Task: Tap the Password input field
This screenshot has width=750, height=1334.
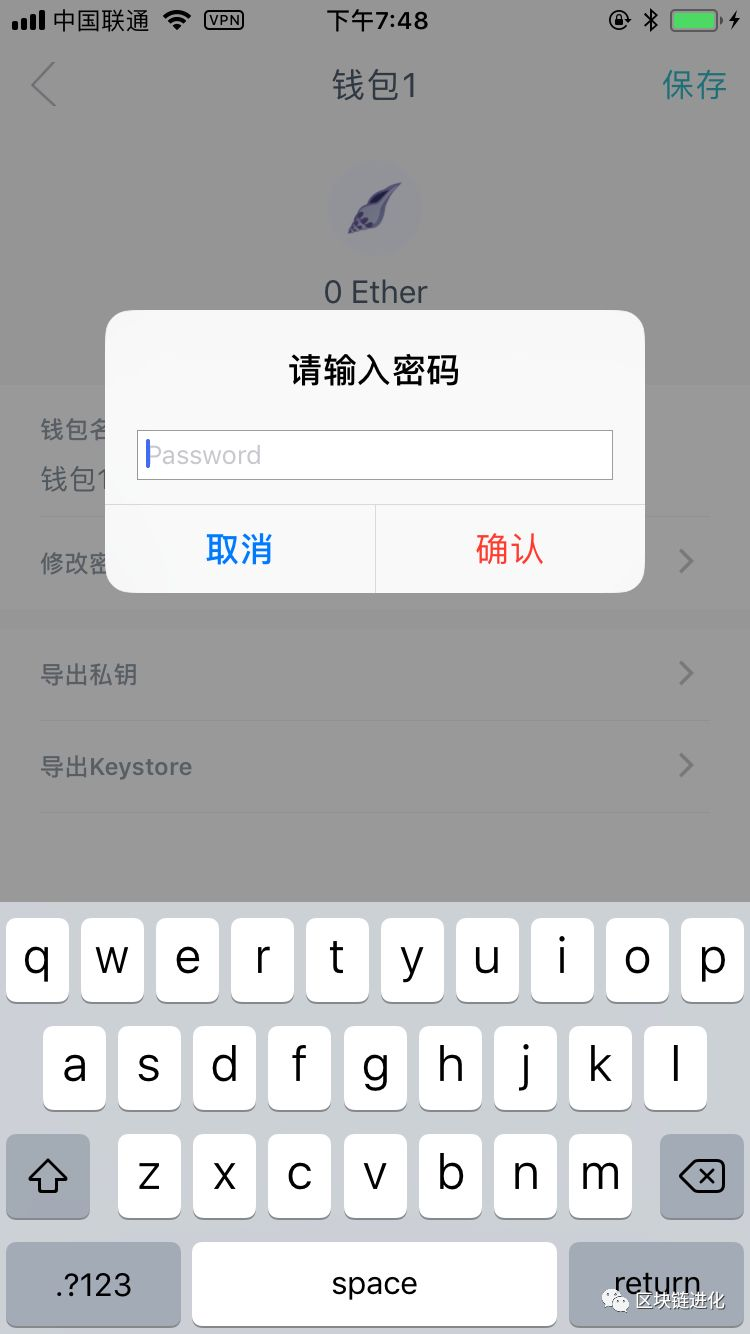Action: click(x=374, y=454)
